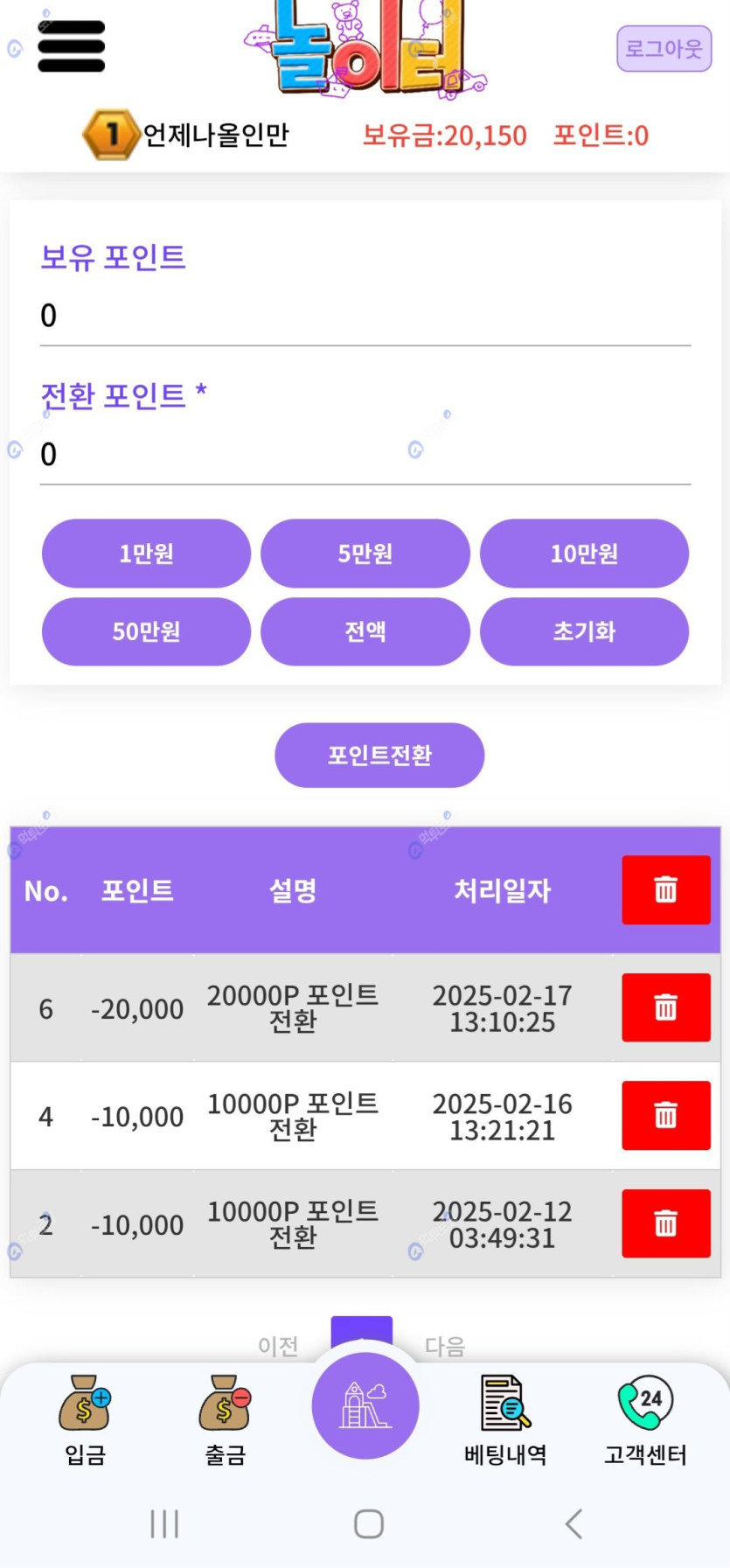Open the 출금 withdrawal tab
The image size is (730, 1568).
[x=226, y=1420]
